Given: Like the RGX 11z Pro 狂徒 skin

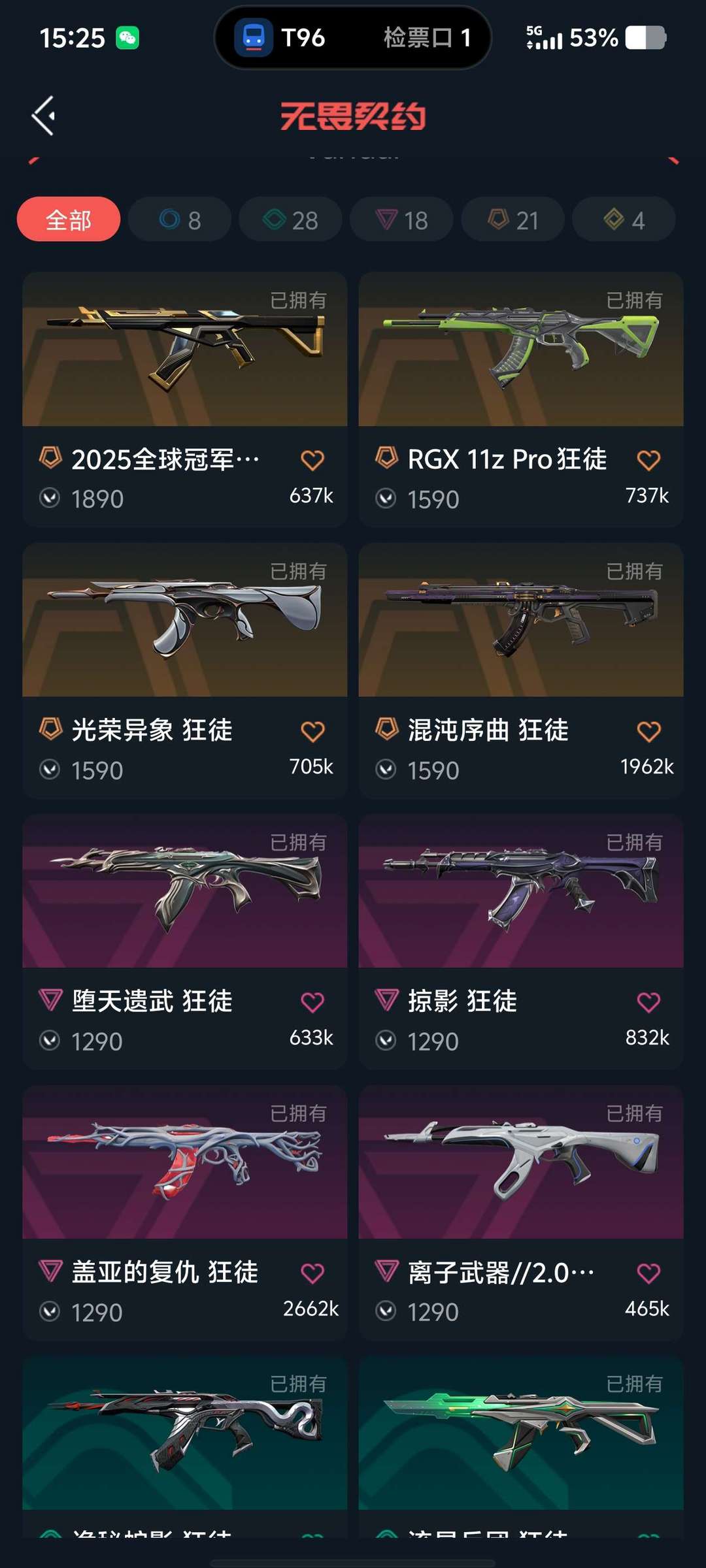Looking at the screenshot, I should click(648, 460).
